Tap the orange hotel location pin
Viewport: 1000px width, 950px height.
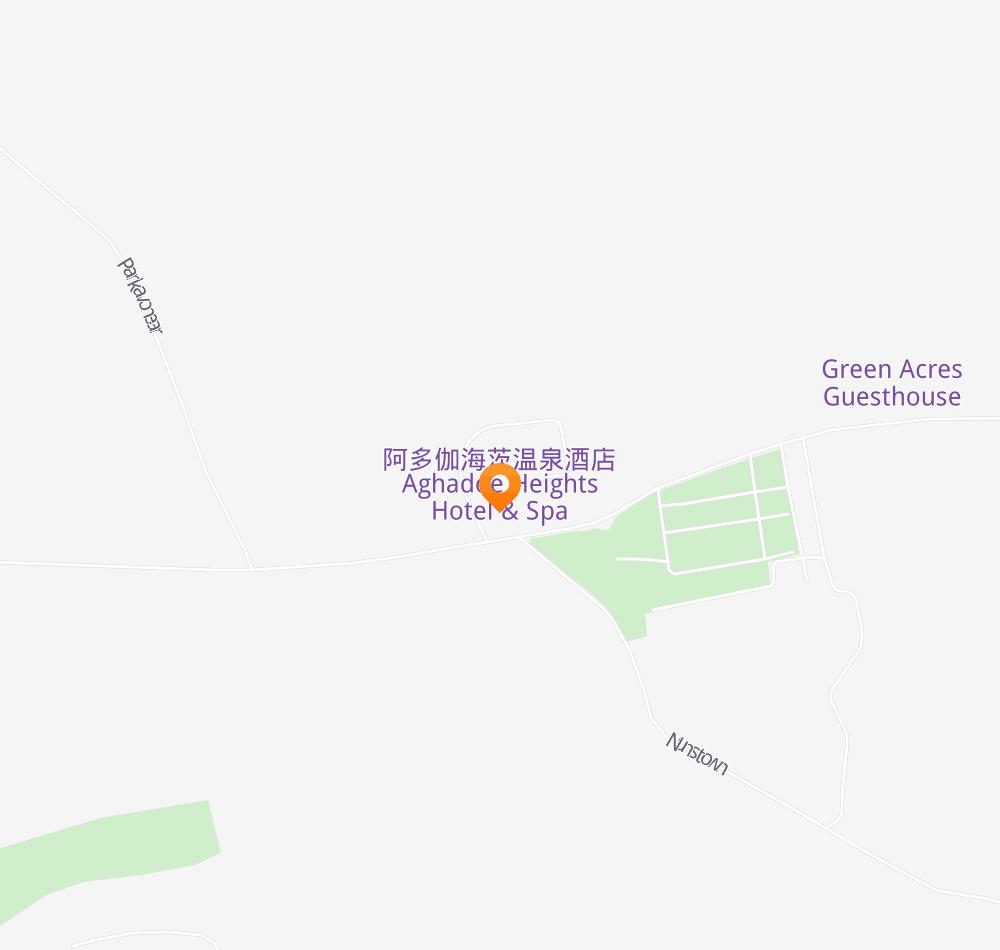[x=499, y=486]
